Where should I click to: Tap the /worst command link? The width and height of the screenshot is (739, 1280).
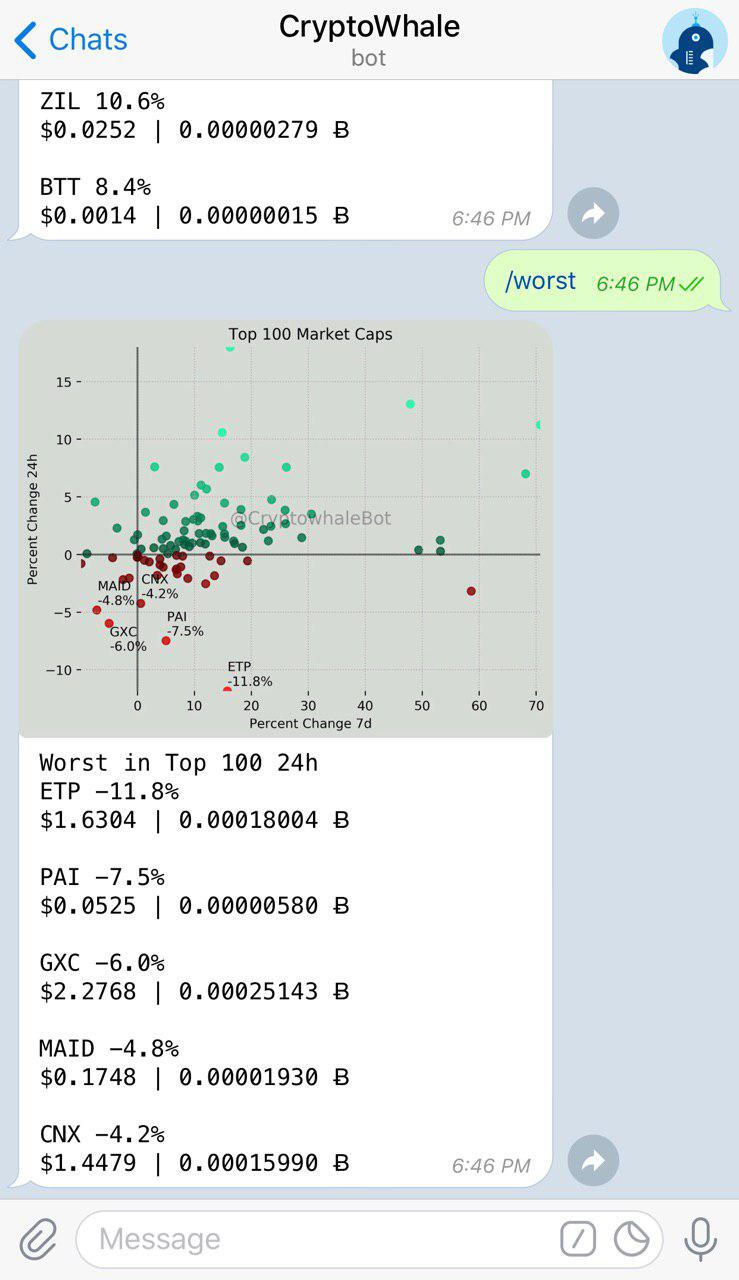coord(541,281)
